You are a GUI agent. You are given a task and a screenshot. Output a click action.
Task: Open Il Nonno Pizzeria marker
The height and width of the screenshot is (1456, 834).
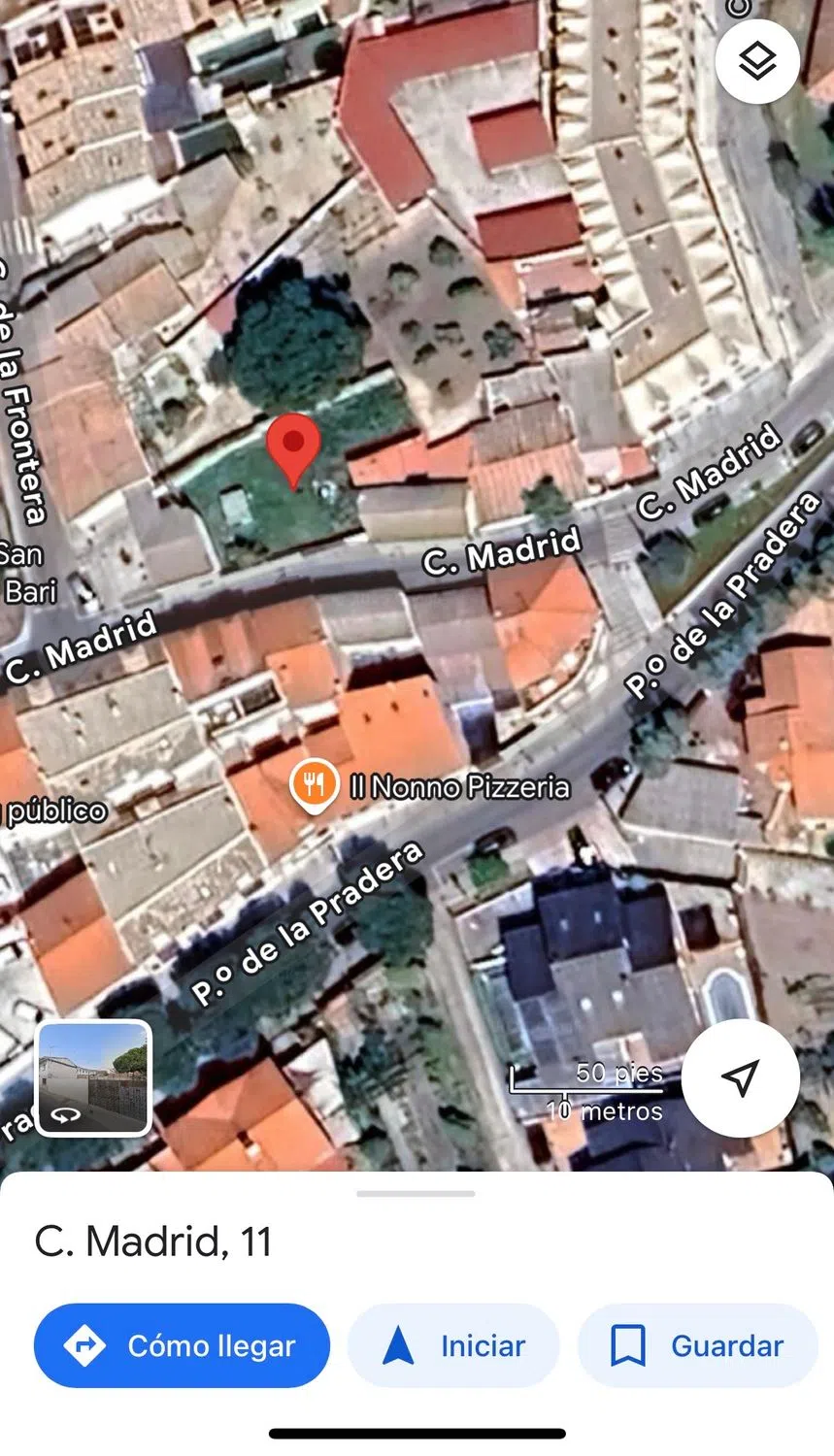315,783
